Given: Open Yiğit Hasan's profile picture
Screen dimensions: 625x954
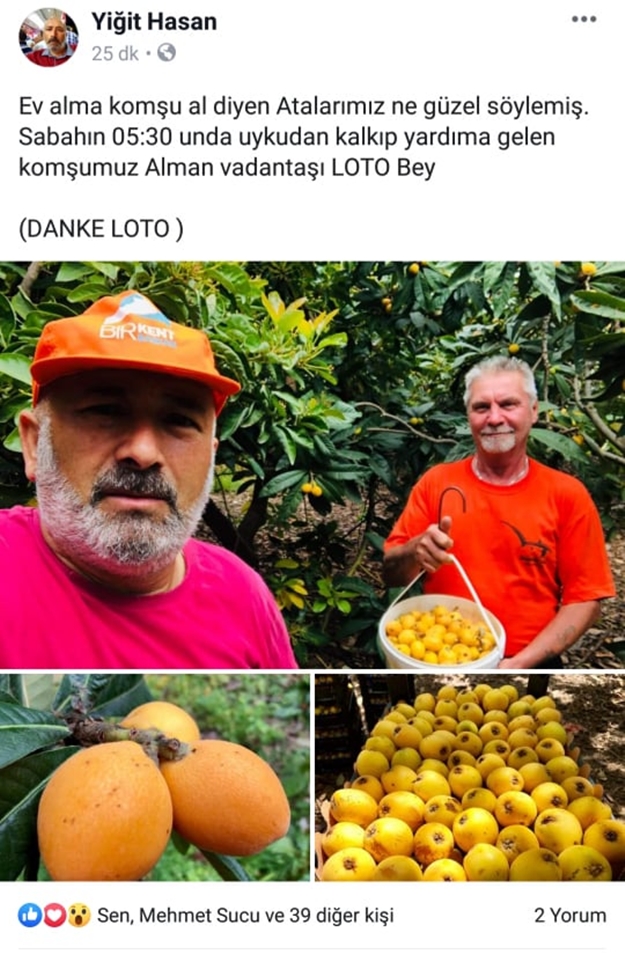Looking at the screenshot, I should (48, 37).
